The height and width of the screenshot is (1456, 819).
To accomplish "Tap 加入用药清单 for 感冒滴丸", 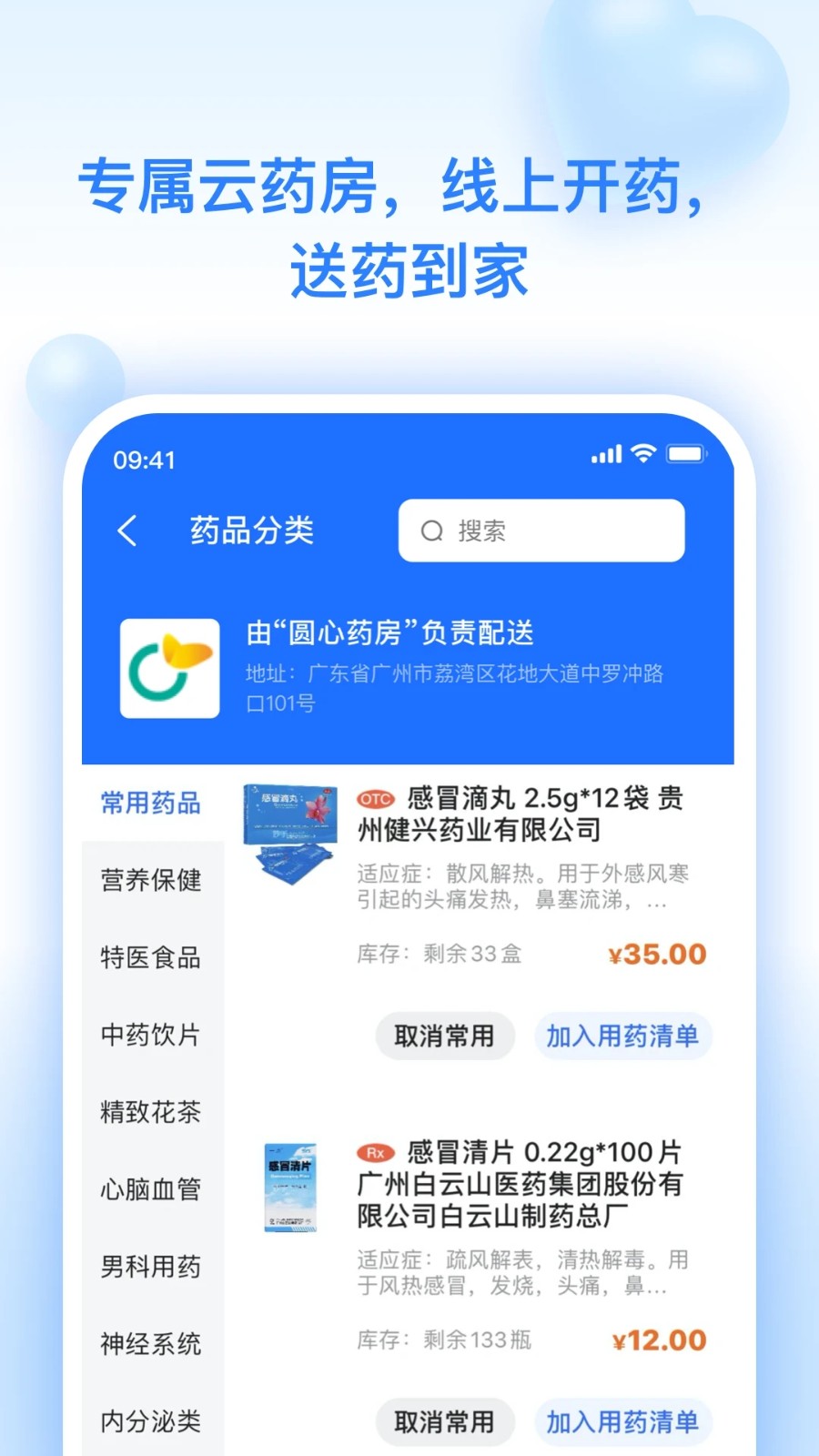I will point(622,1036).
